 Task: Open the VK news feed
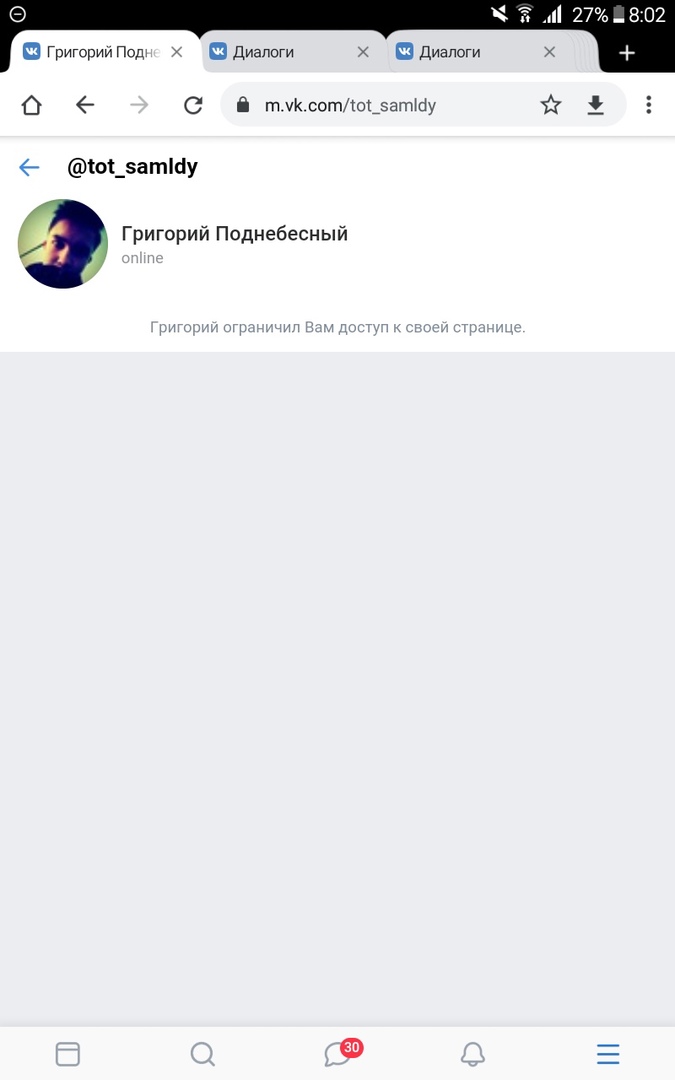(x=67, y=1054)
